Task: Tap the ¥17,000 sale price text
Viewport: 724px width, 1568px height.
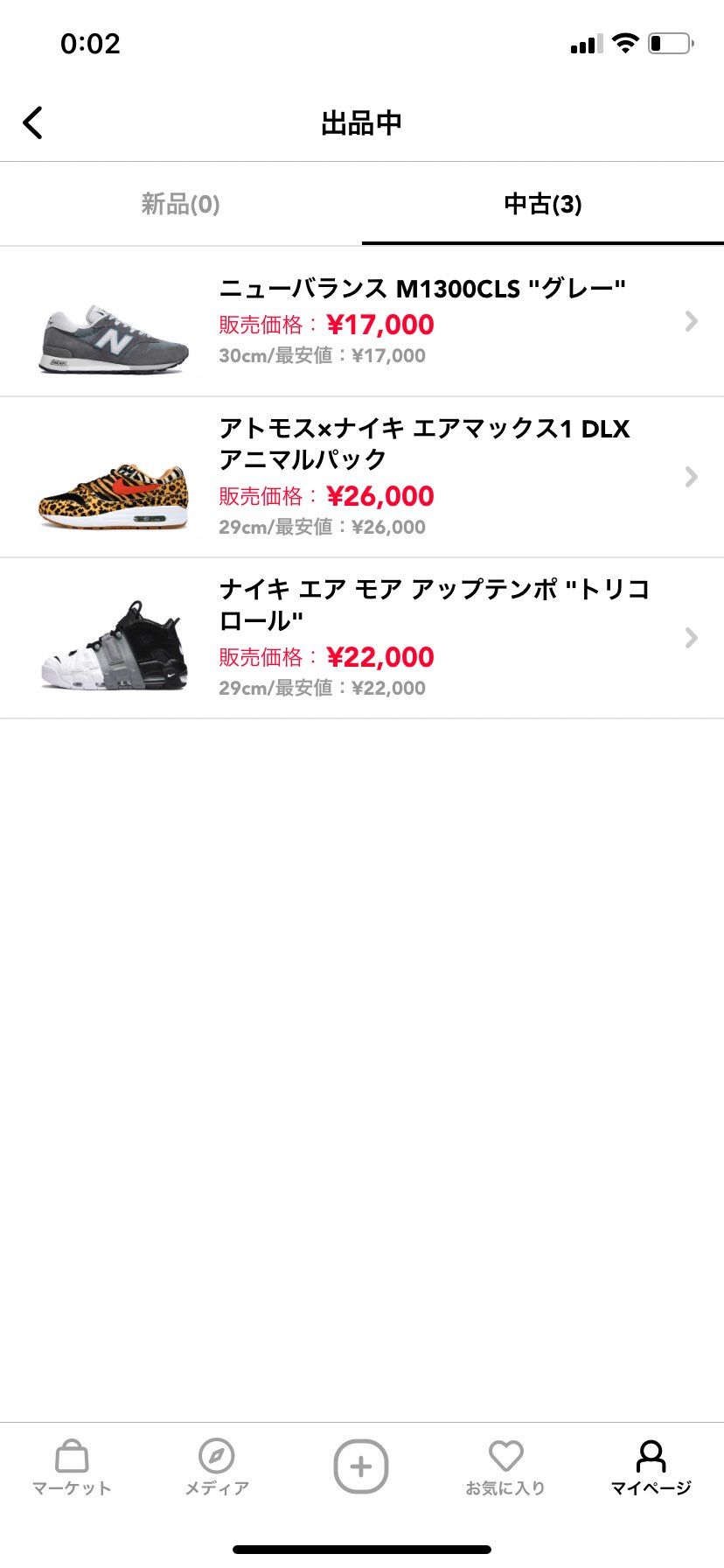Action: 380,325
